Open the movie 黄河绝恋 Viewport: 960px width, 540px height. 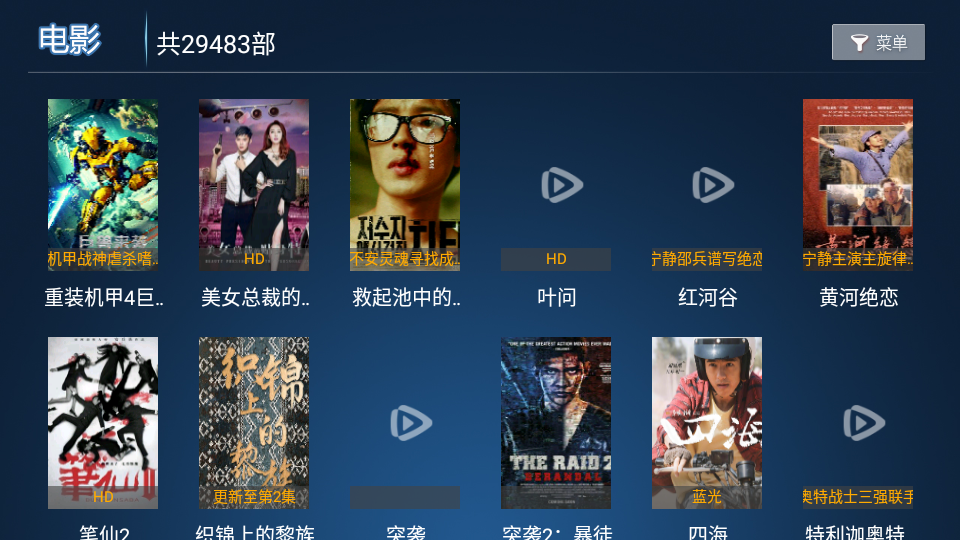(858, 185)
